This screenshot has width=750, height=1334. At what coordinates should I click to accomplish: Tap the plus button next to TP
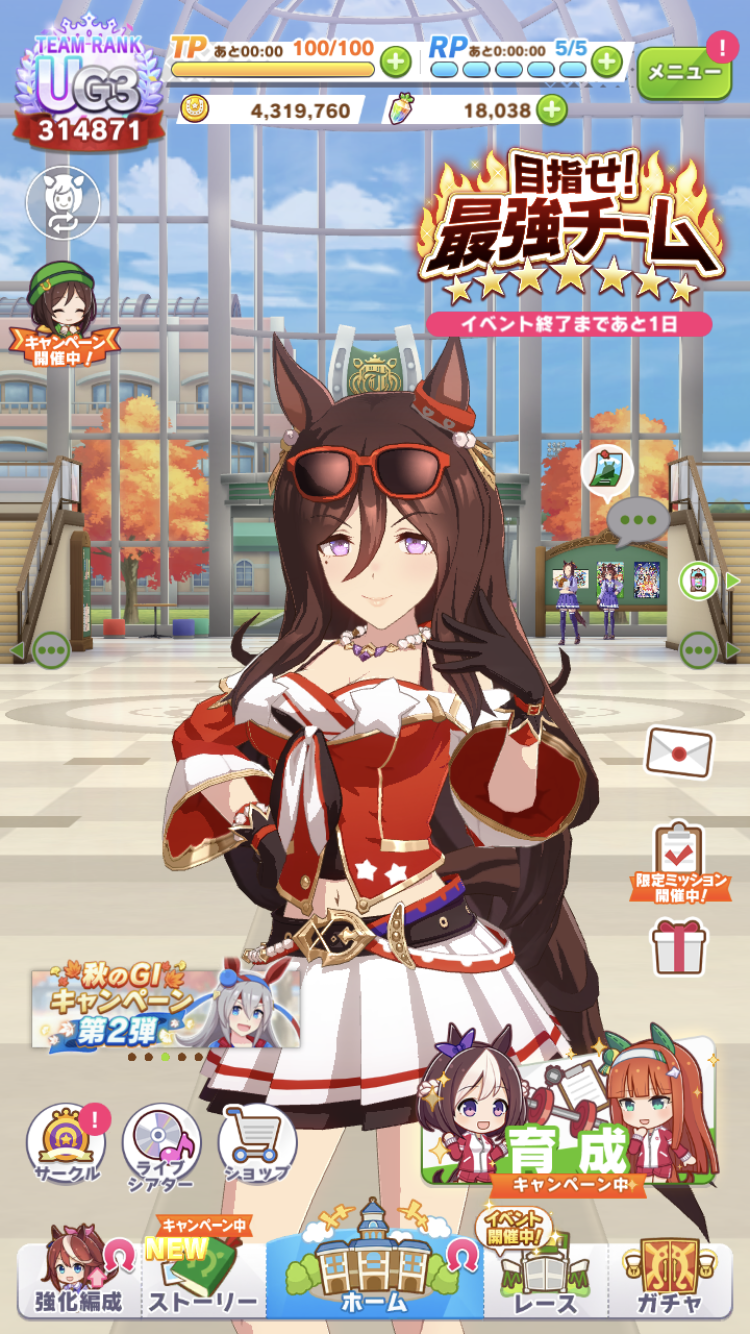[396, 62]
